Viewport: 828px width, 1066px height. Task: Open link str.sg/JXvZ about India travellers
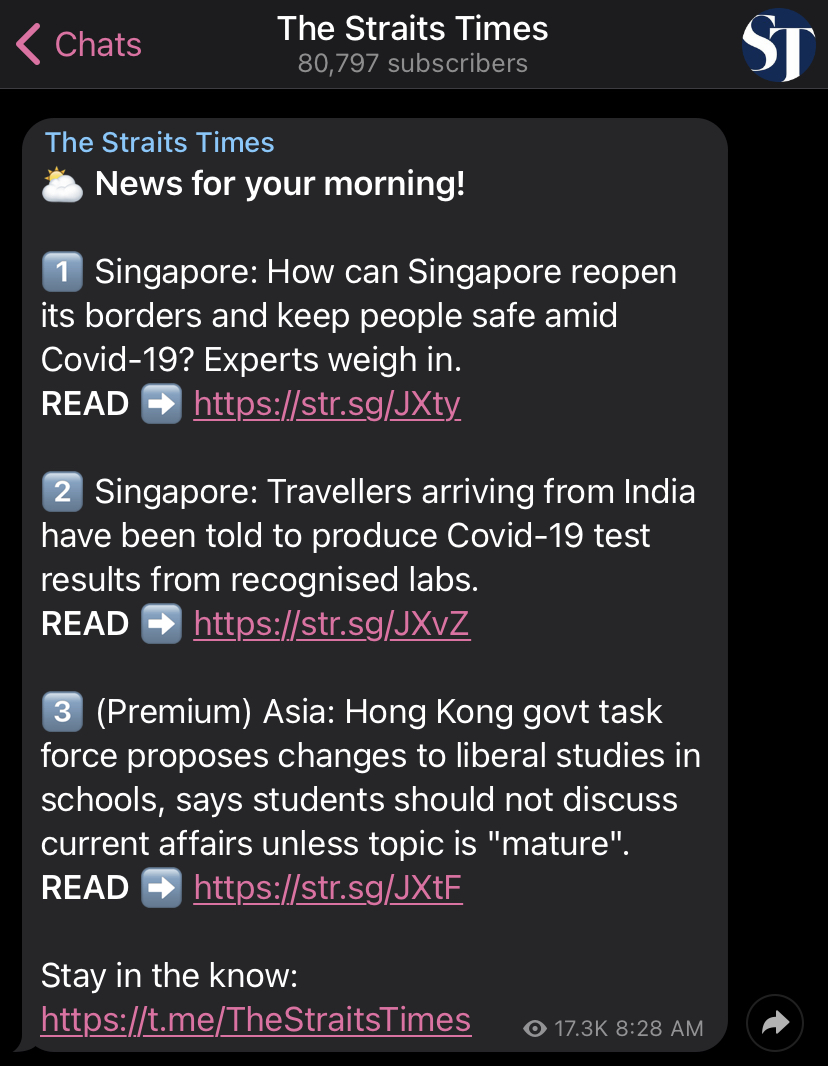coord(331,624)
